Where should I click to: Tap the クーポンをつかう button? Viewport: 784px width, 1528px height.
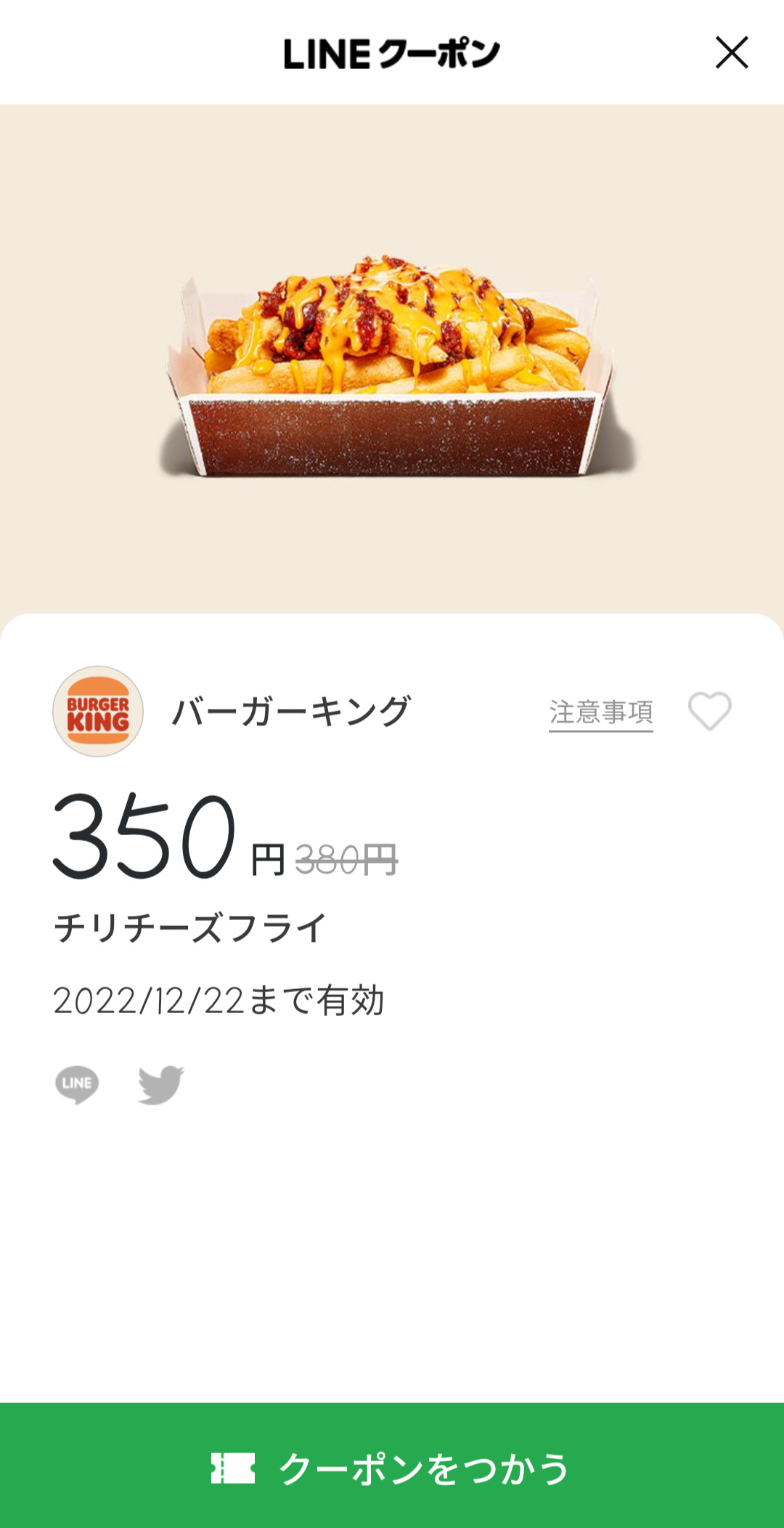pyautogui.click(x=392, y=1467)
